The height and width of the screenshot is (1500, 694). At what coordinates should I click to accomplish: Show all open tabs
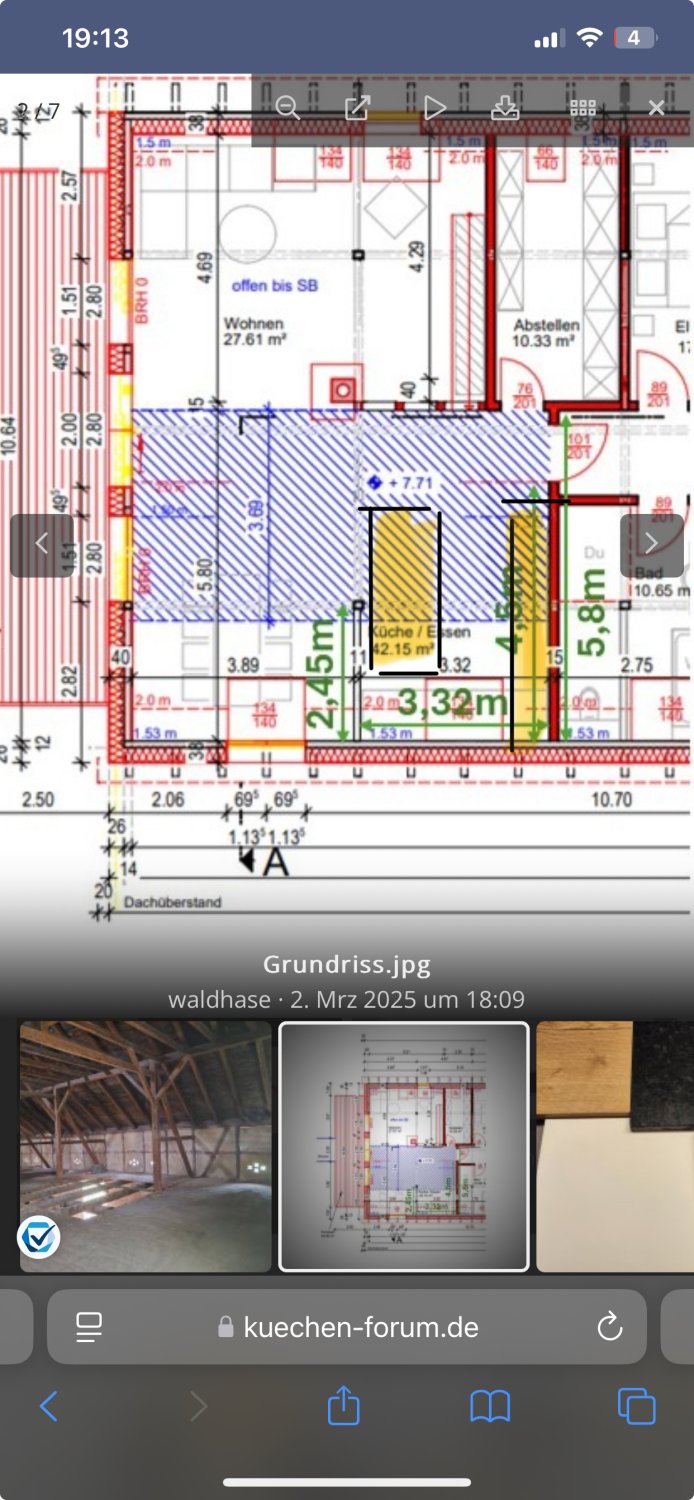636,1407
